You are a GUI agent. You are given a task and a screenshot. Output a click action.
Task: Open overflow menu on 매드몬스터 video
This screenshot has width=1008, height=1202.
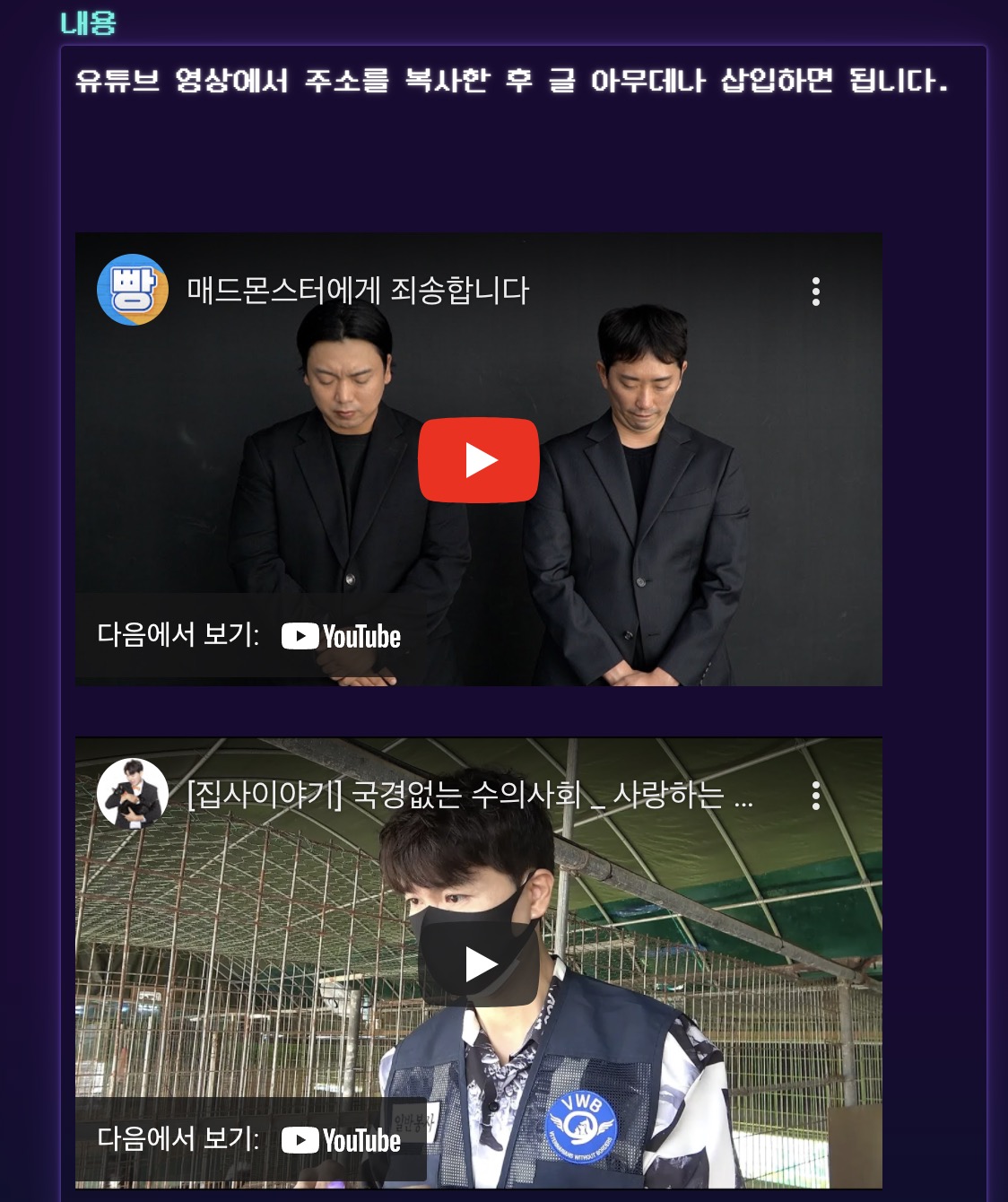815,292
